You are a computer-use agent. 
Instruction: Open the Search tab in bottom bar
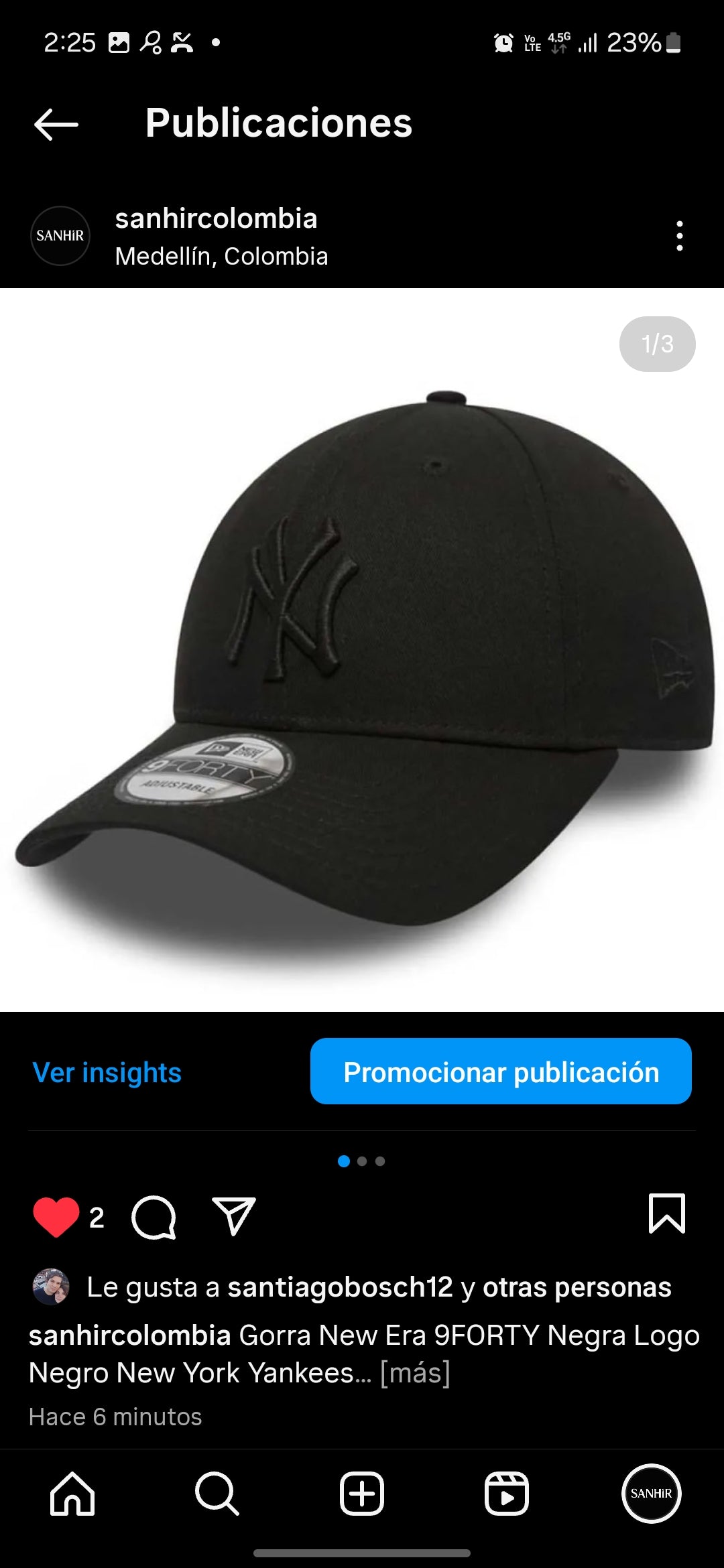coord(217,1494)
